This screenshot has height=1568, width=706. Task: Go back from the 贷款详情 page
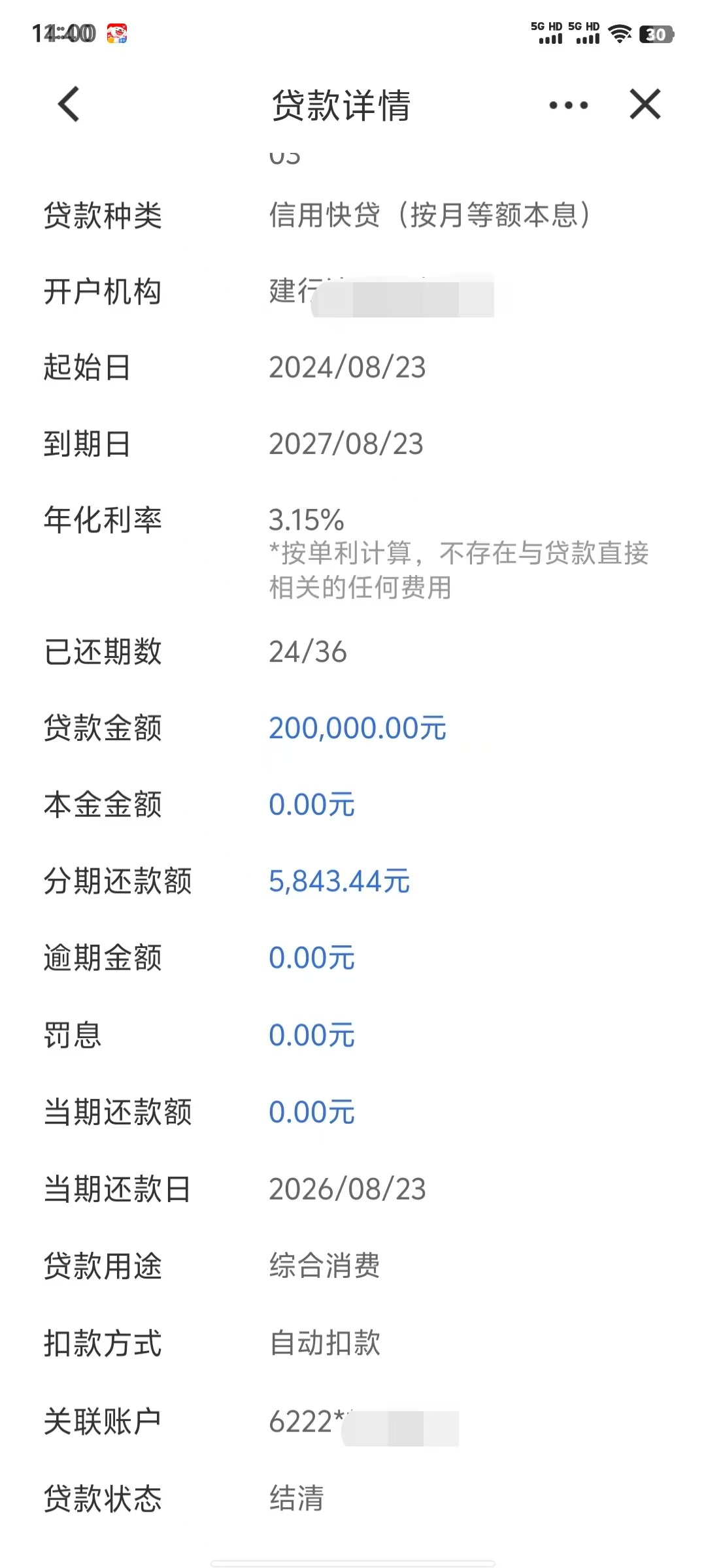(x=69, y=105)
